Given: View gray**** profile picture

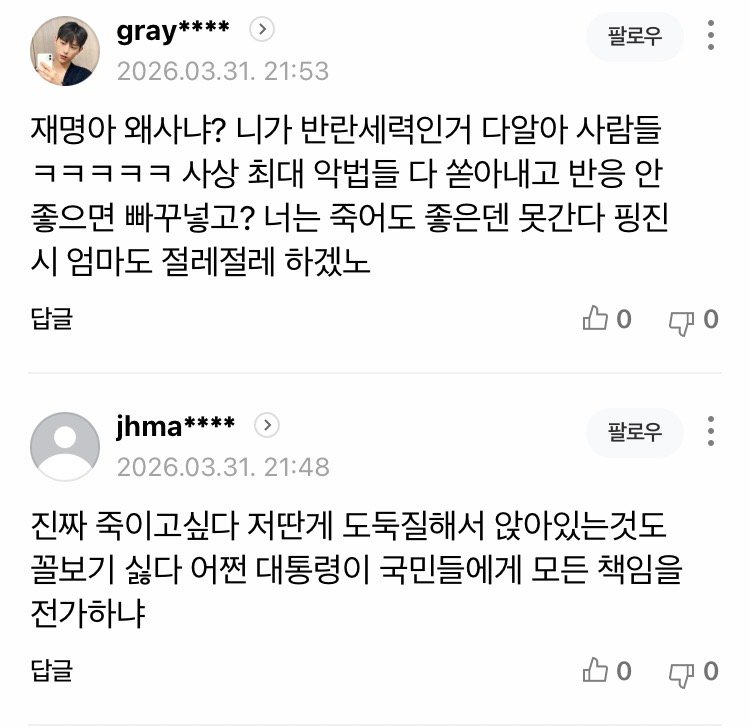Looking at the screenshot, I should 64,50.
